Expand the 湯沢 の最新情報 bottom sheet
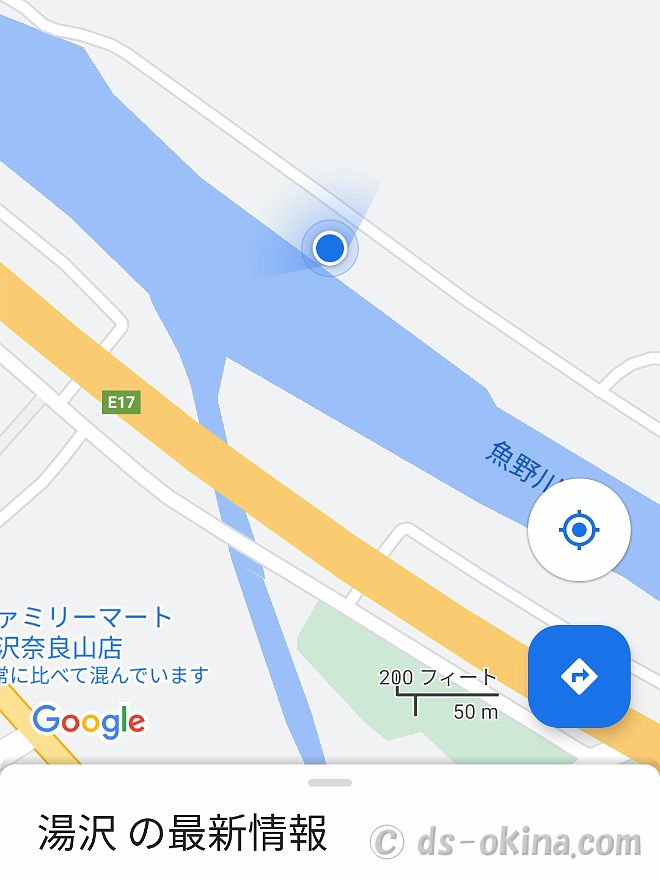Image resolution: width=660 pixels, height=880 pixels. [330, 782]
